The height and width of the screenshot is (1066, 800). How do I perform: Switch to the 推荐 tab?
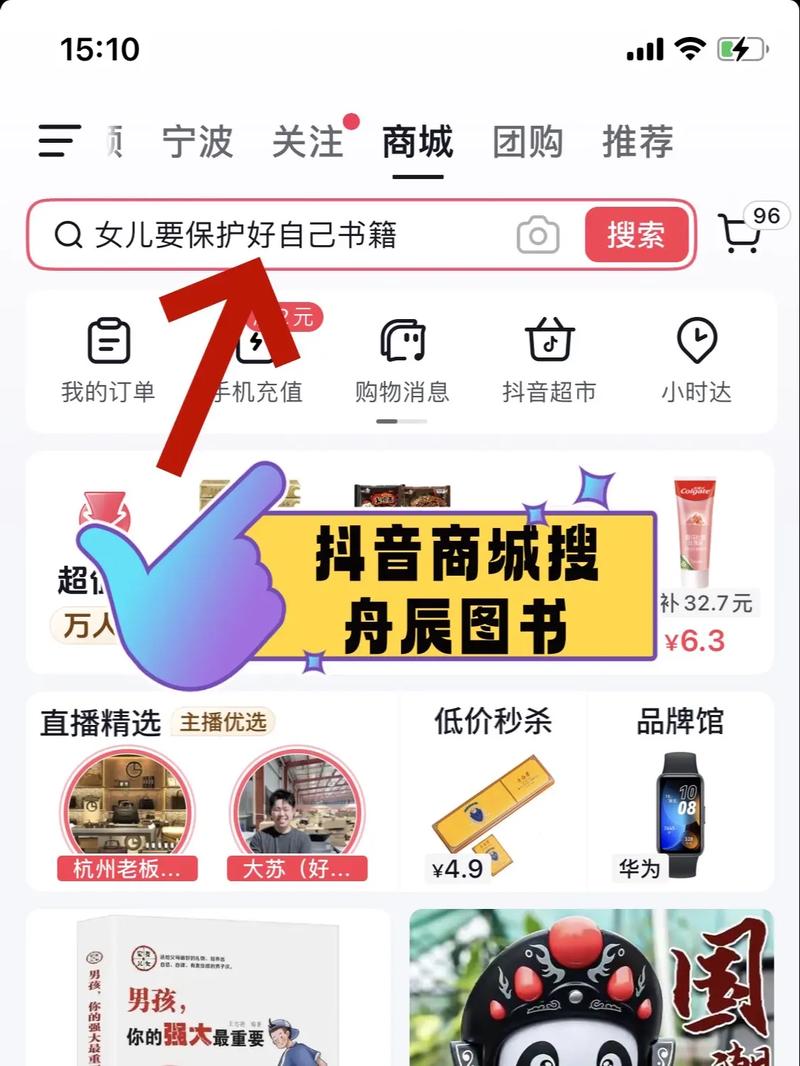click(638, 142)
